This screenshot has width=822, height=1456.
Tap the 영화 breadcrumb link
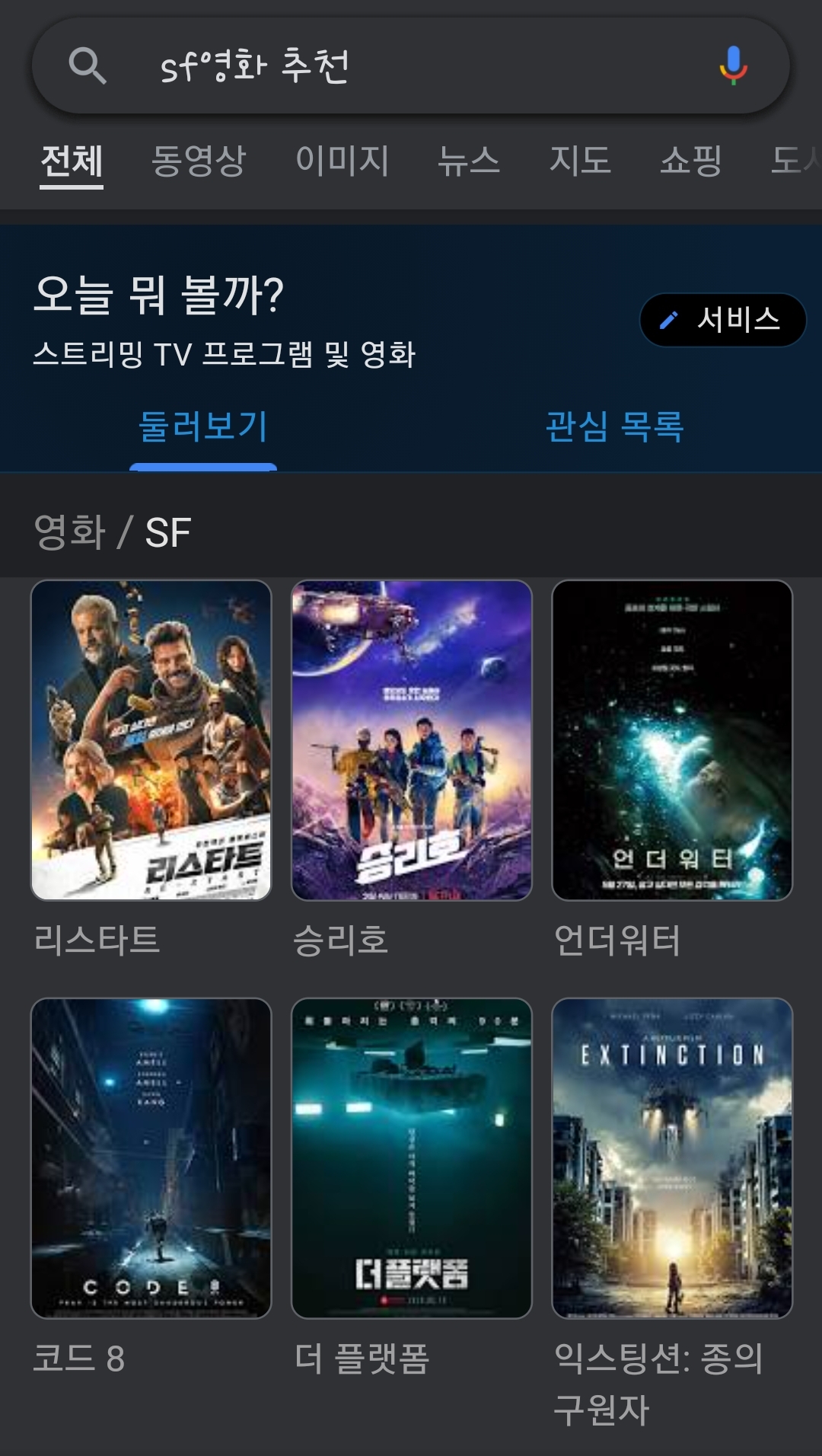pos(69,532)
